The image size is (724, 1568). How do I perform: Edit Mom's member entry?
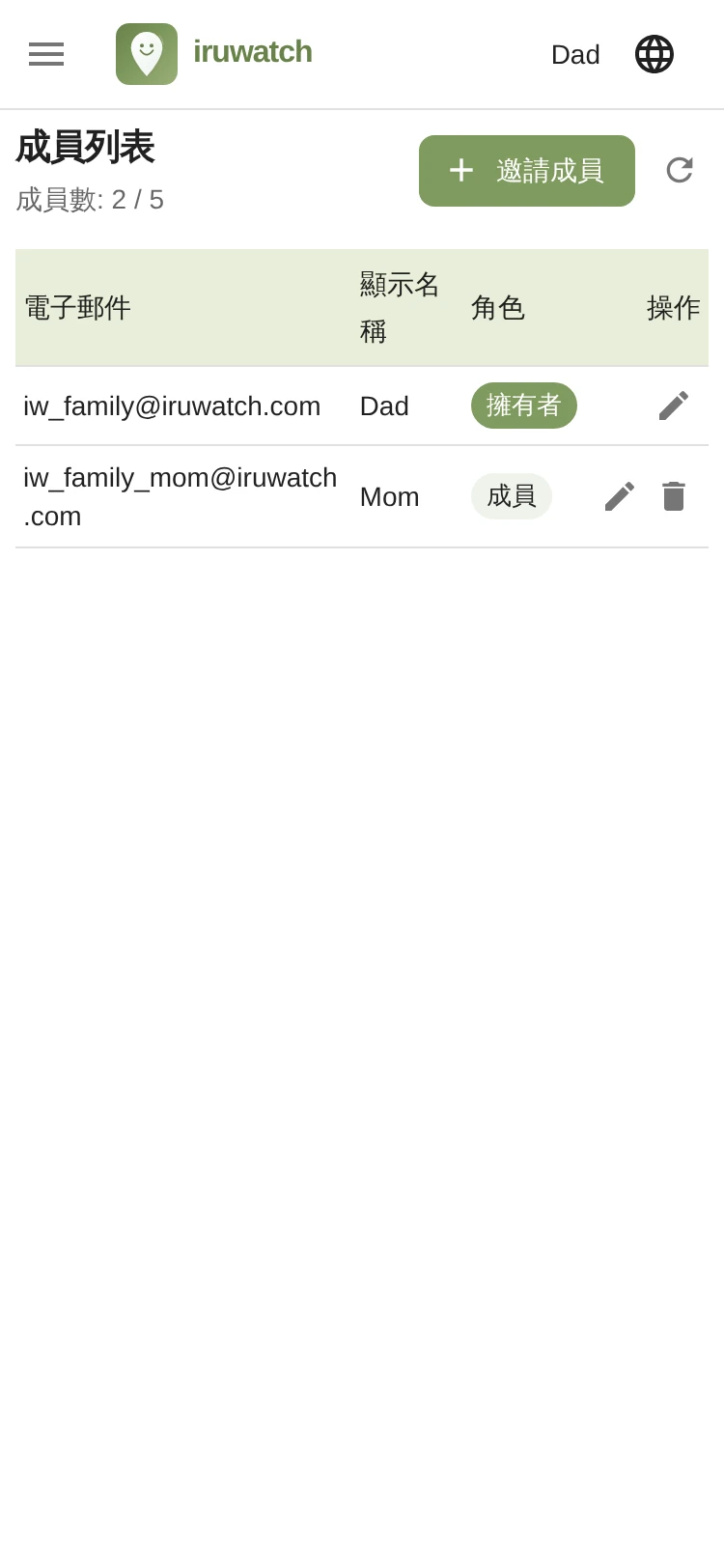tap(620, 496)
